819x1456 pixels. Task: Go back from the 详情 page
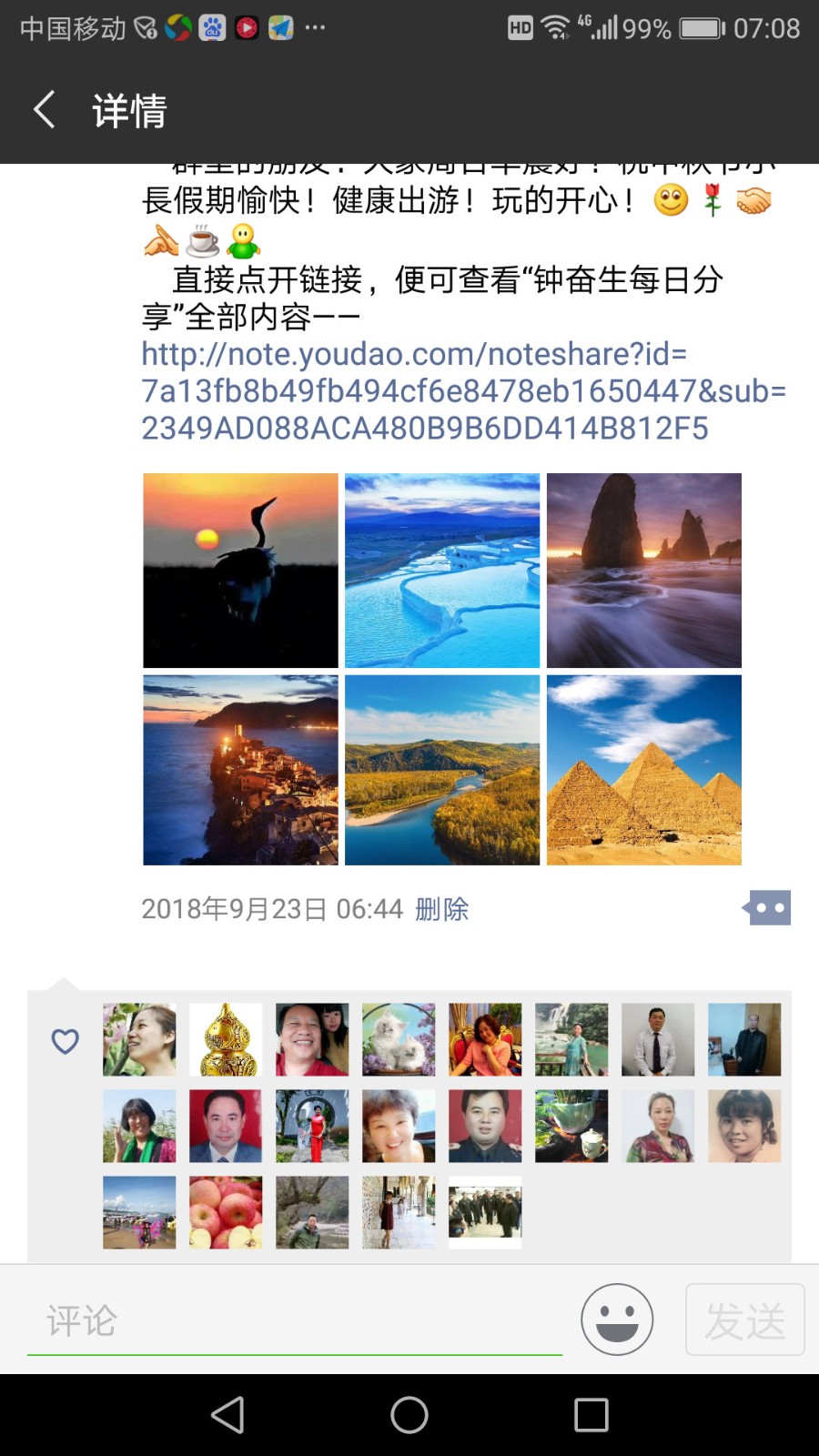(x=45, y=110)
